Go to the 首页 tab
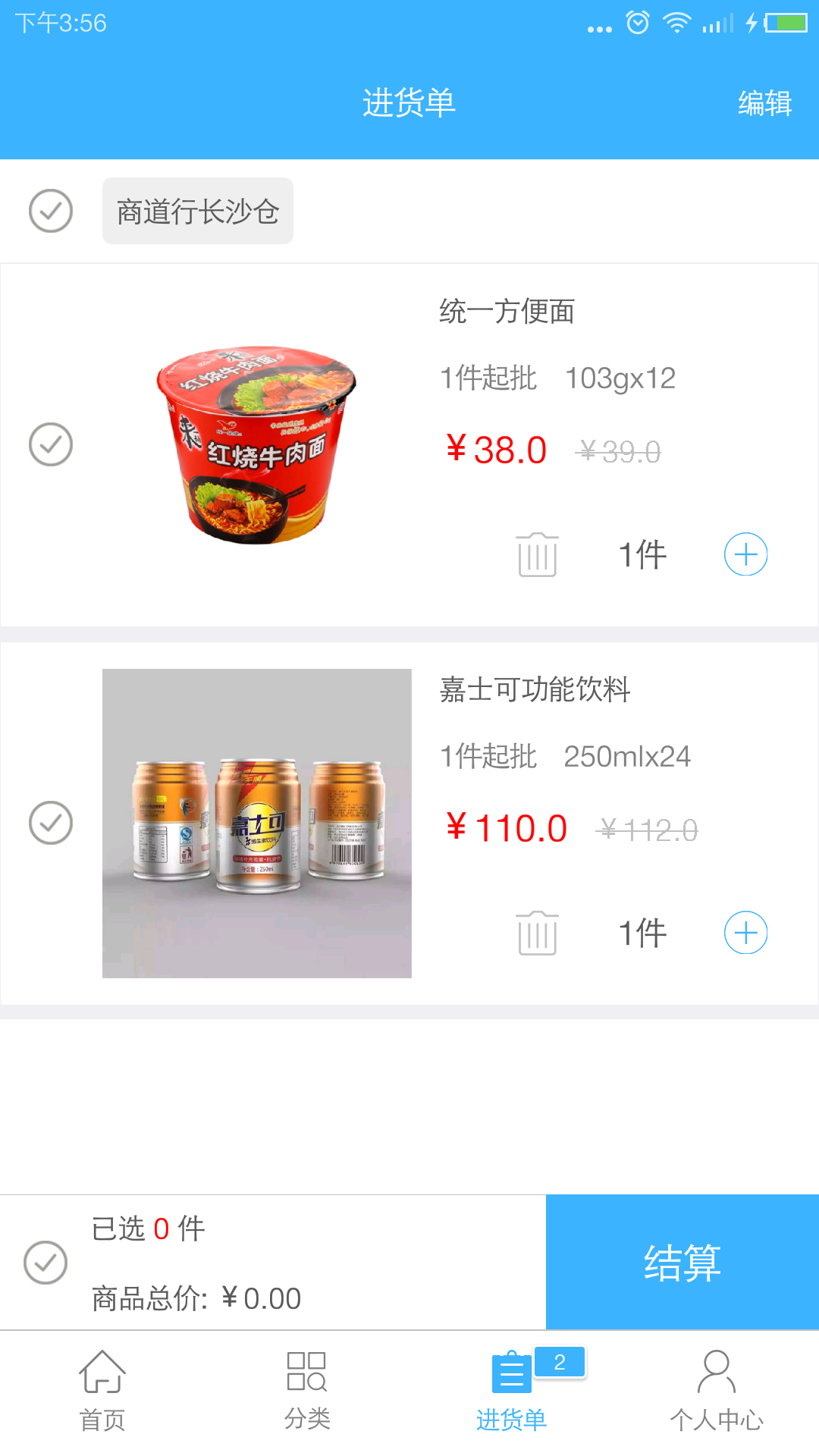This screenshot has height=1456, width=819. 102,1392
